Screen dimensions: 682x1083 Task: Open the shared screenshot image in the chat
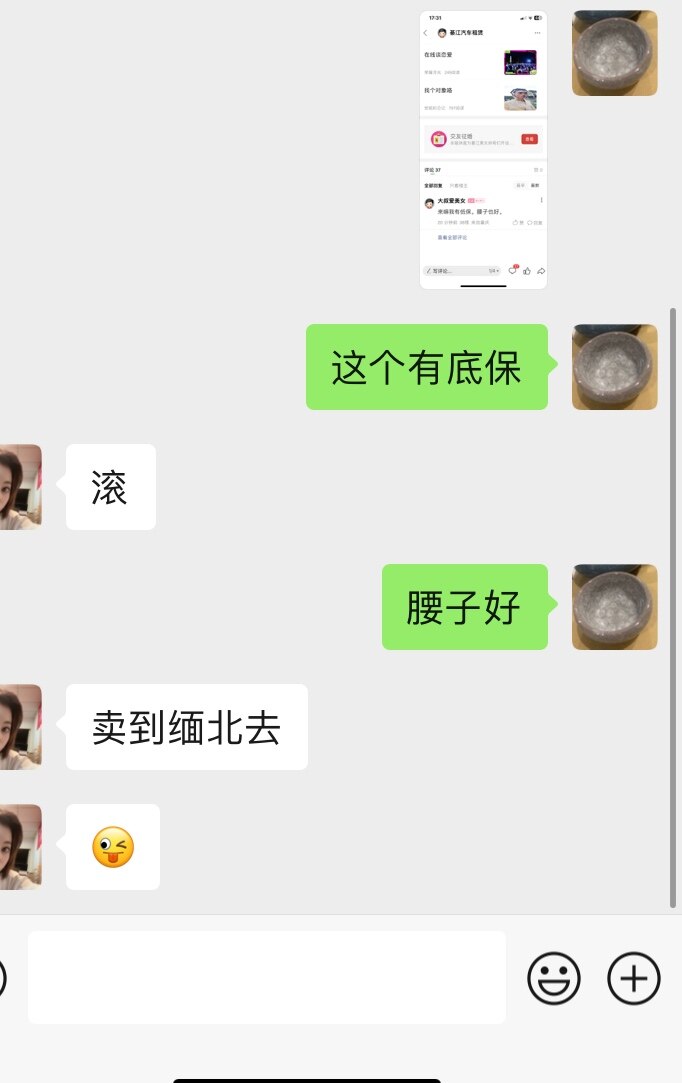tap(483, 150)
